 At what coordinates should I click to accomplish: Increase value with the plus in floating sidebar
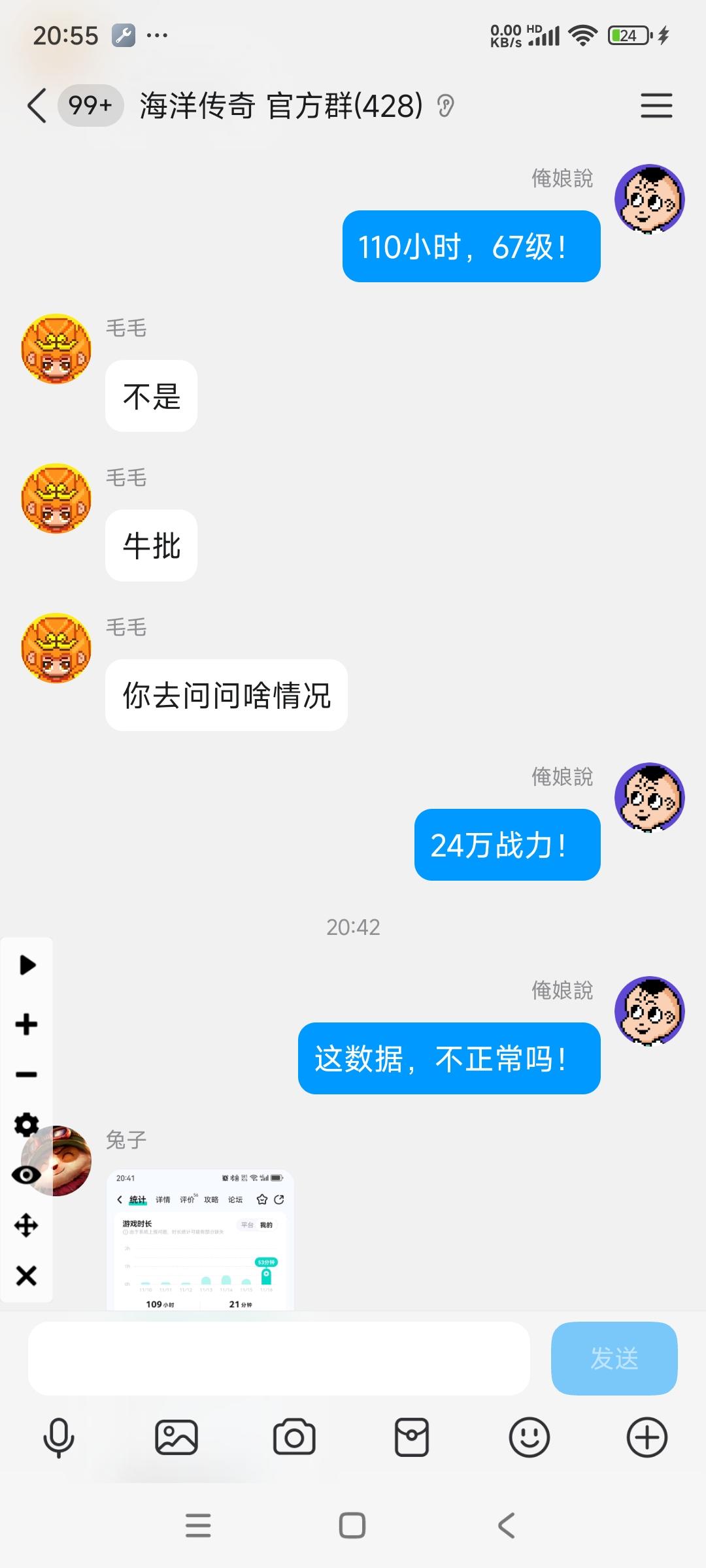26,1024
